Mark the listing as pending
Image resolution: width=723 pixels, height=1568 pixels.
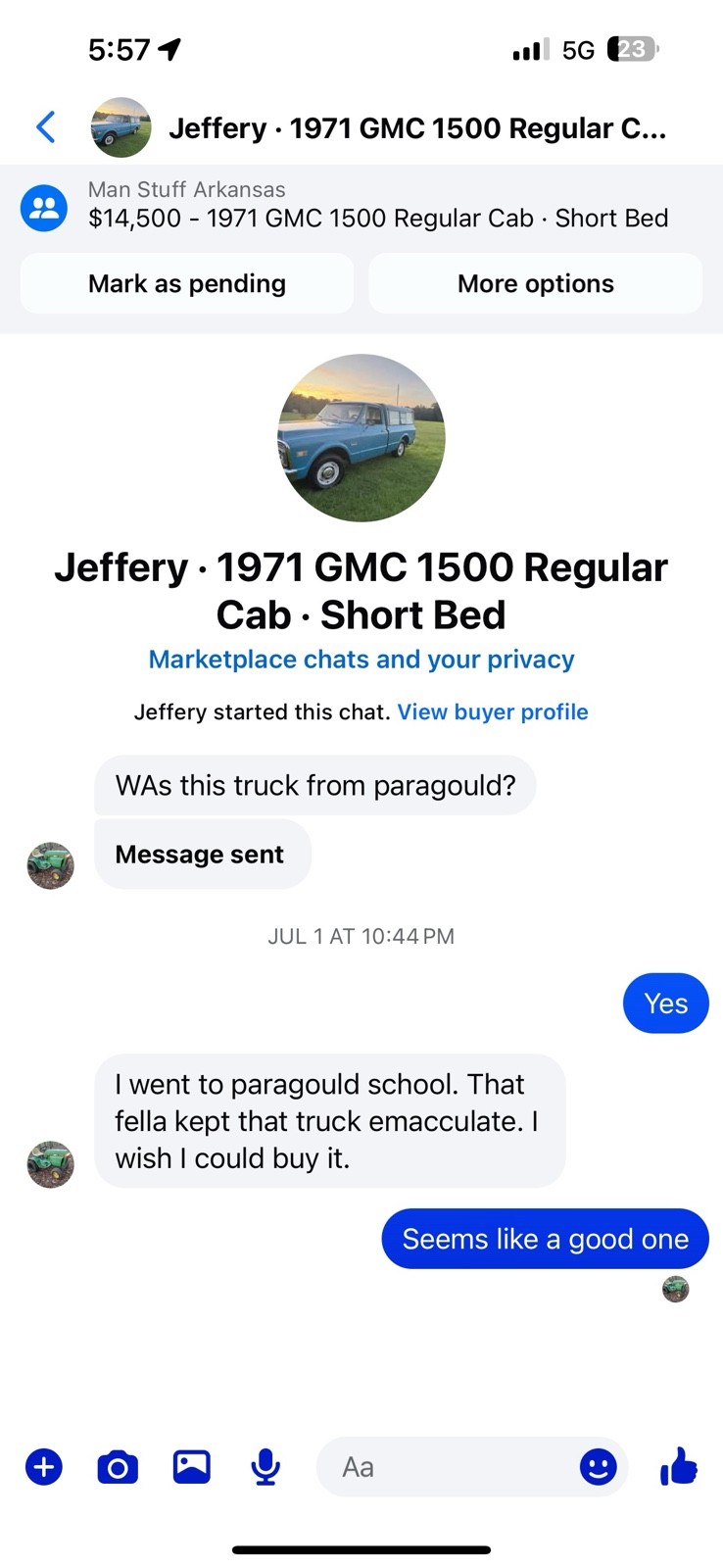tap(187, 284)
